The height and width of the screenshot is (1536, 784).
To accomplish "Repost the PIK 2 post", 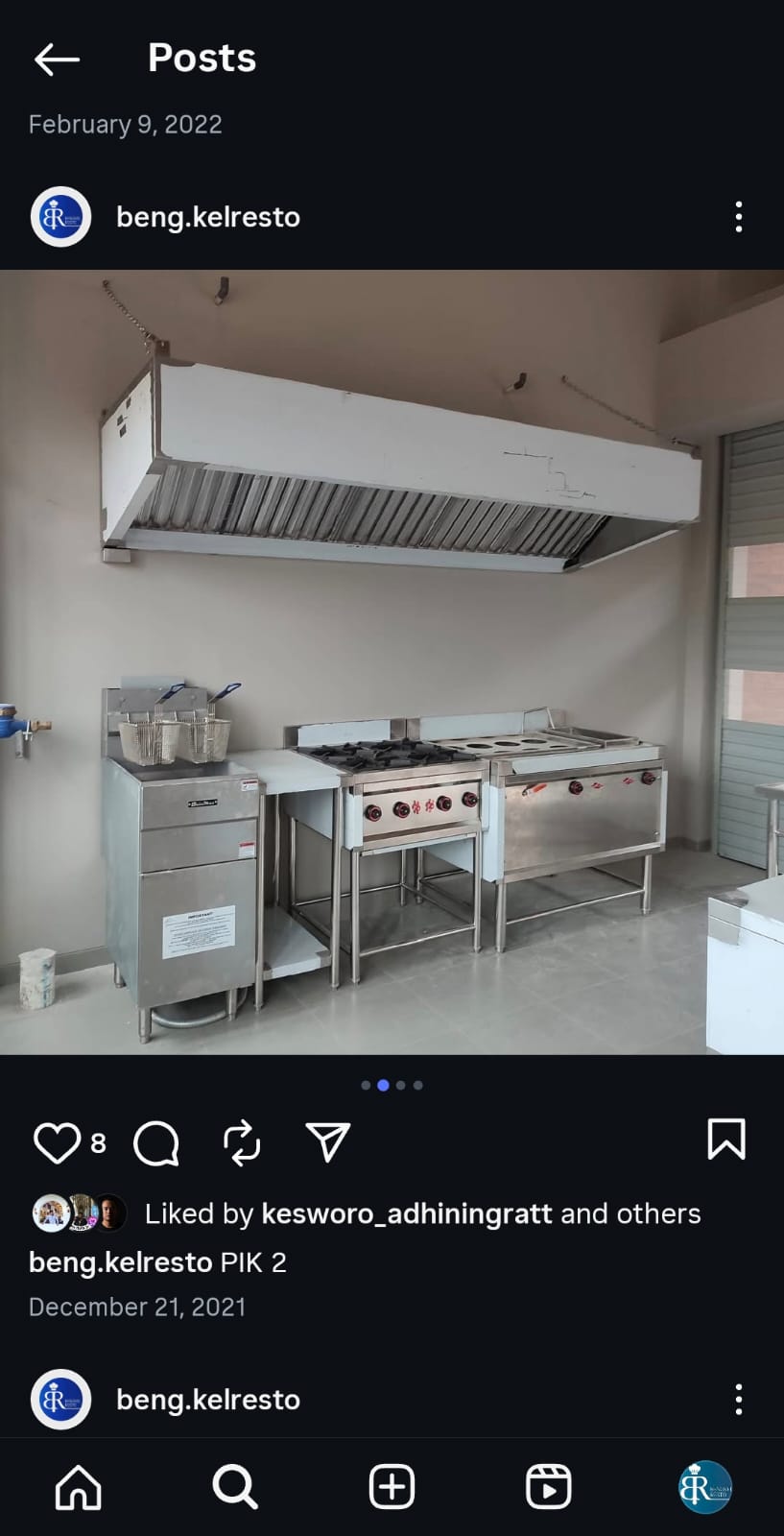I will click(x=241, y=1142).
